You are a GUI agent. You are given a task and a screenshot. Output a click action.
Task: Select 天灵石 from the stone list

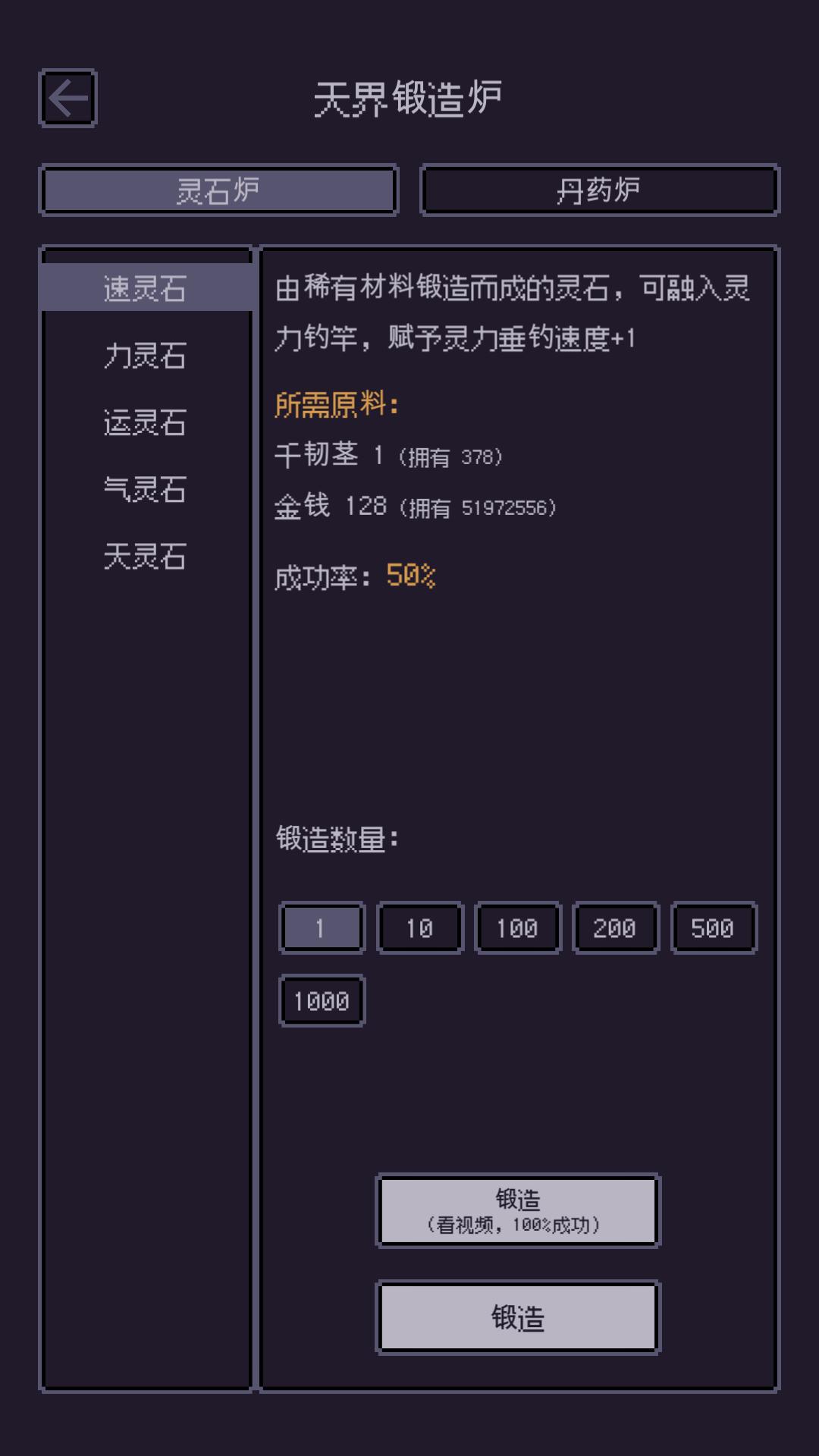point(146,558)
